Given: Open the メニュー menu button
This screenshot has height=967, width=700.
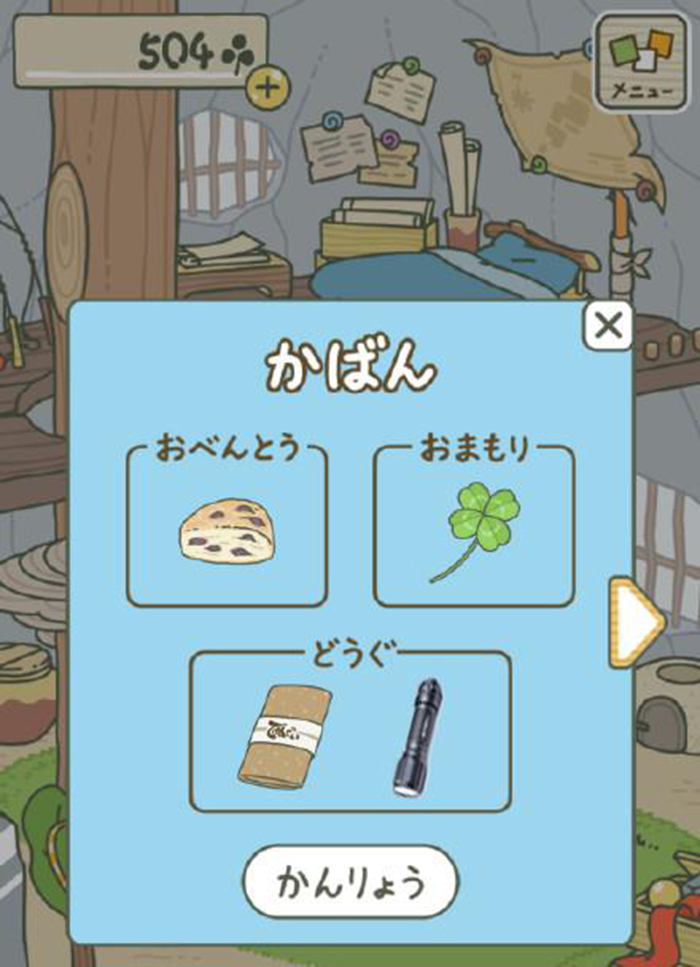Looking at the screenshot, I should pyautogui.click(x=640, y=60).
